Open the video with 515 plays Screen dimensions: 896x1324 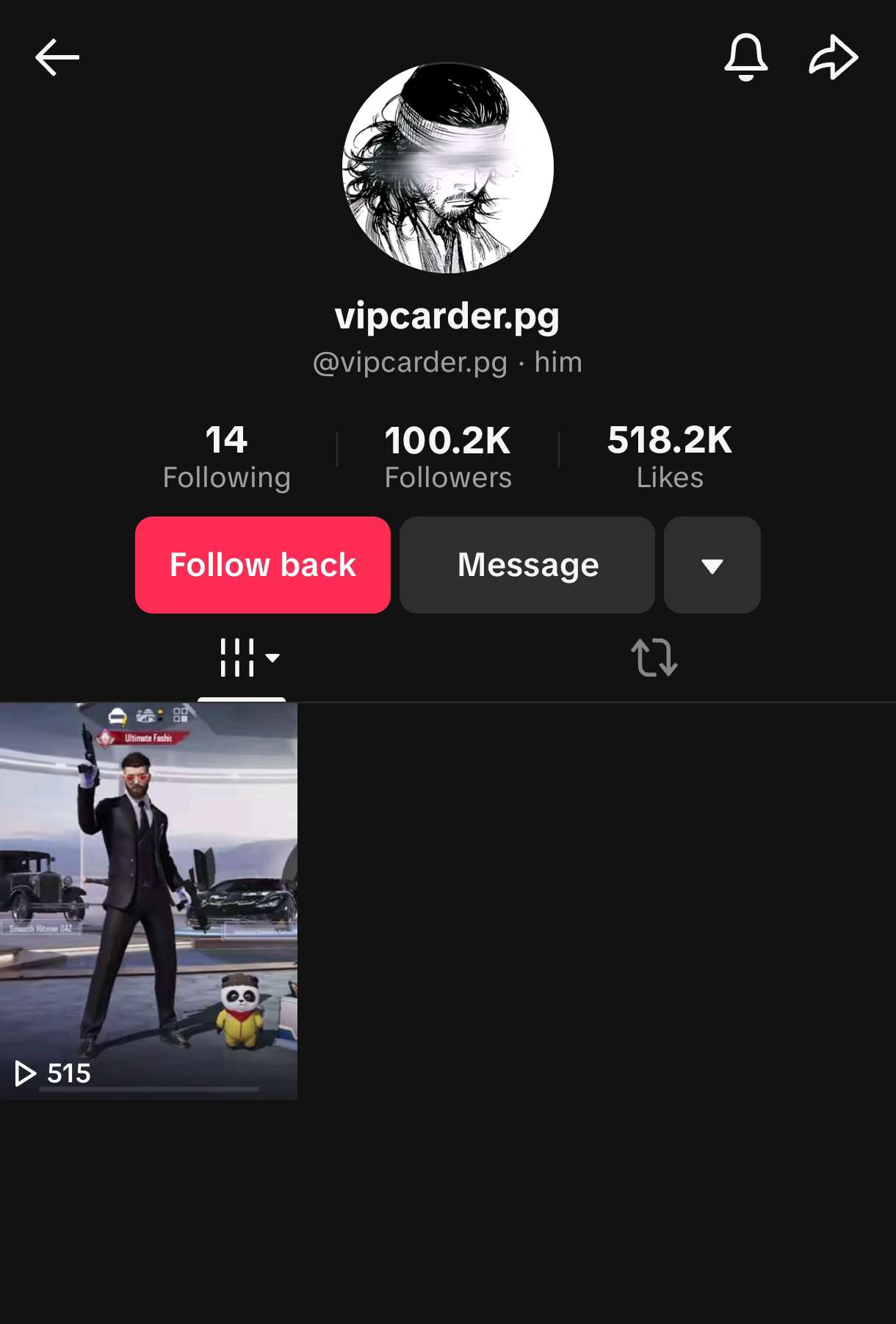coord(148,901)
